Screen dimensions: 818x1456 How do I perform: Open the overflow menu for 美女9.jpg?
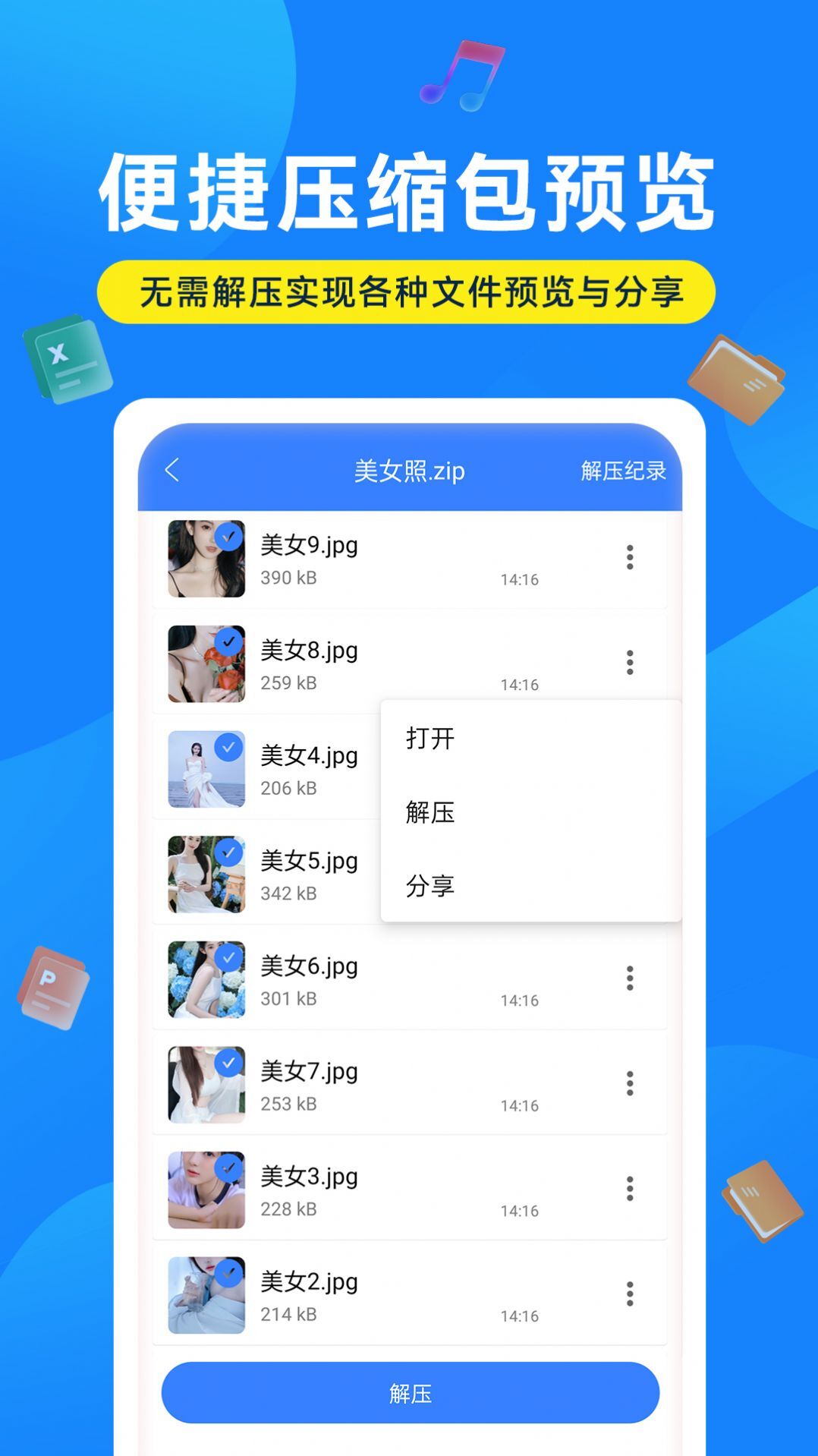[x=630, y=559]
